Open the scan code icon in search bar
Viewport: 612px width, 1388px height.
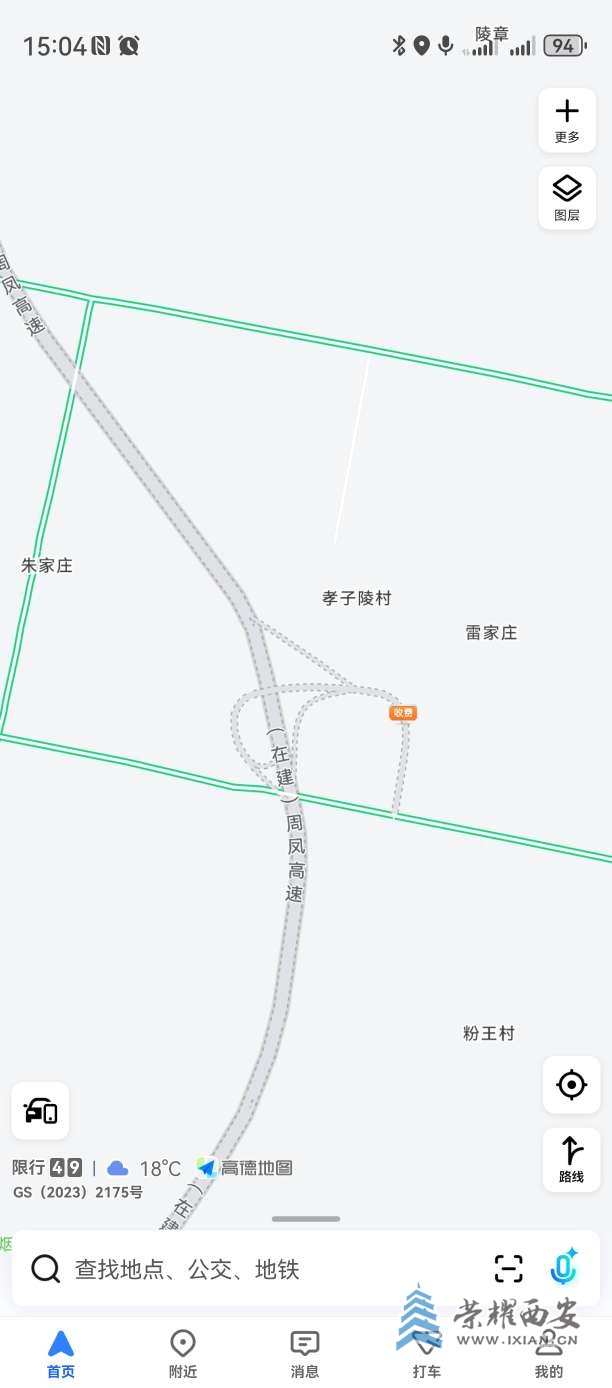coord(509,1269)
